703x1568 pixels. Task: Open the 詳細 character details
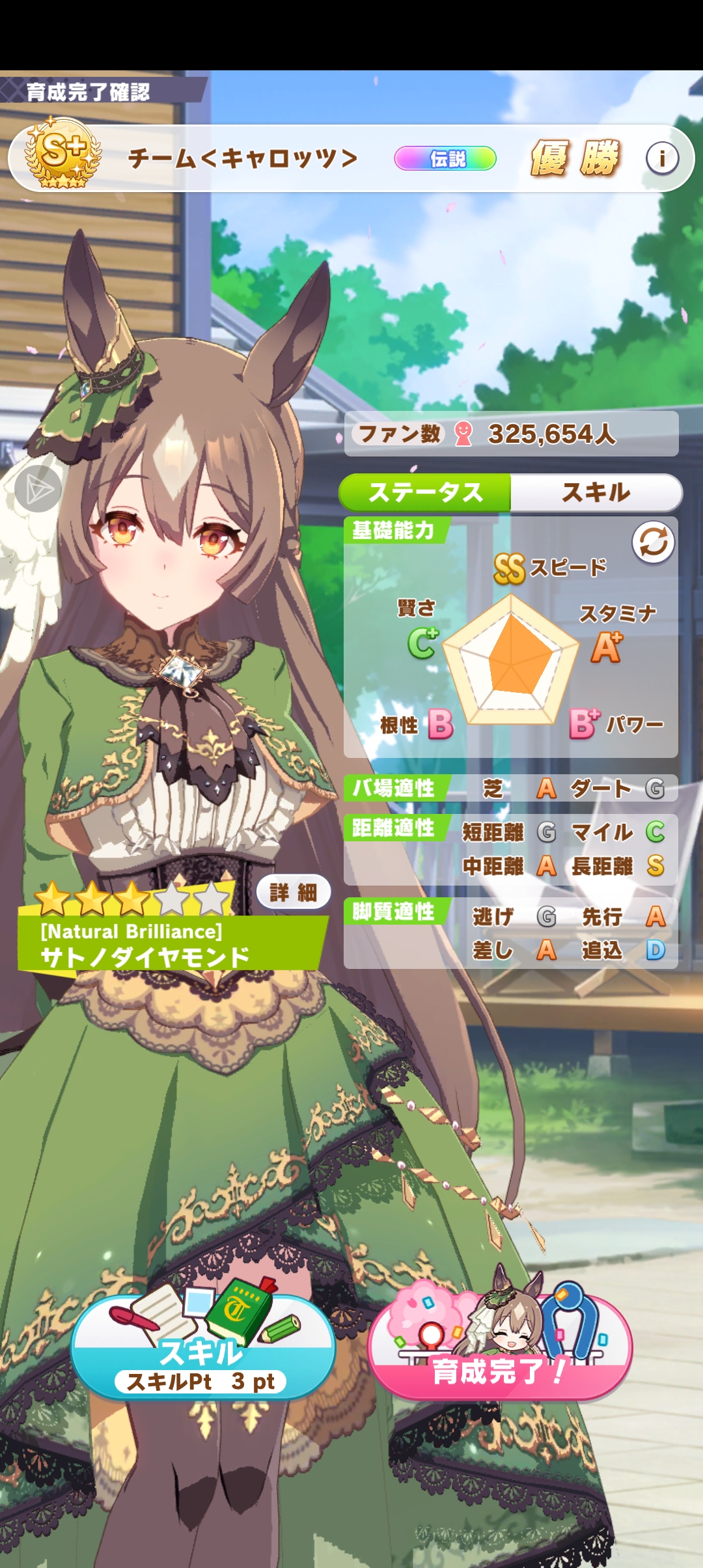(x=293, y=892)
